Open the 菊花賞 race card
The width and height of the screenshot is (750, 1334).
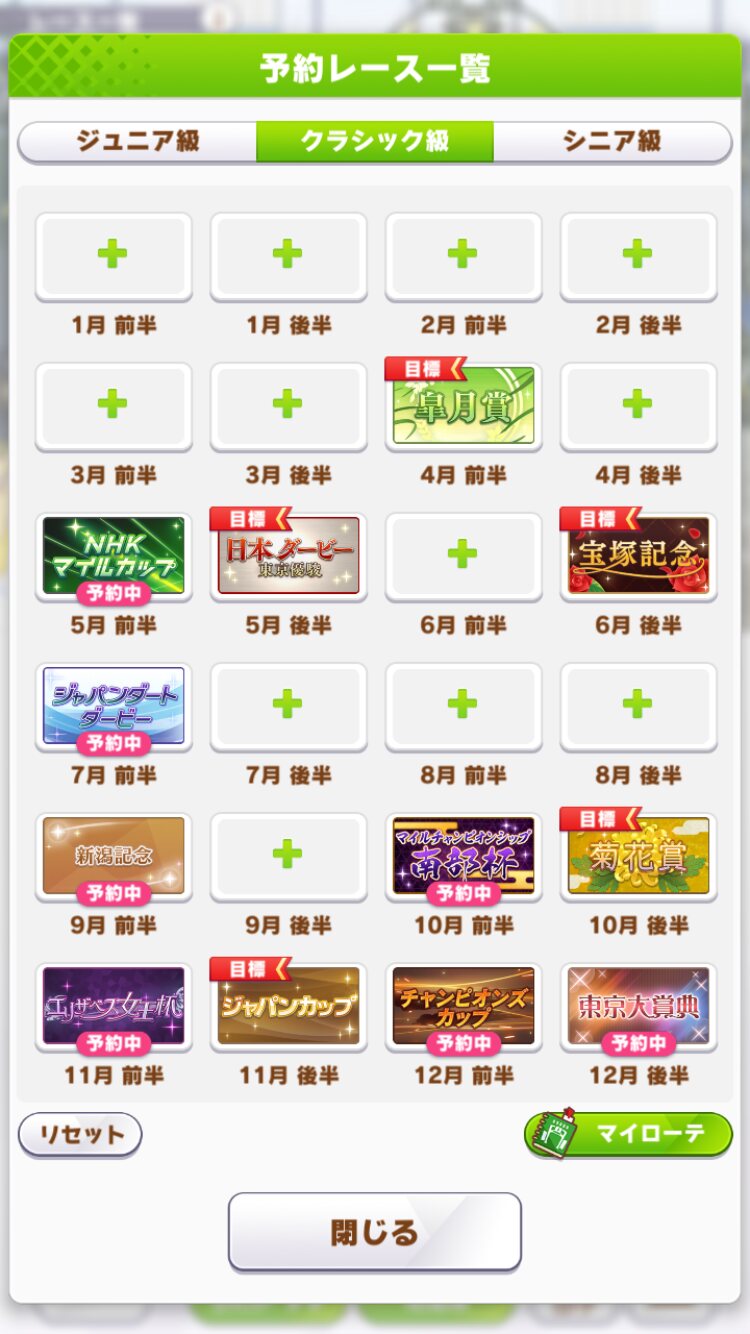pyautogui.click(x=638, y=856)
